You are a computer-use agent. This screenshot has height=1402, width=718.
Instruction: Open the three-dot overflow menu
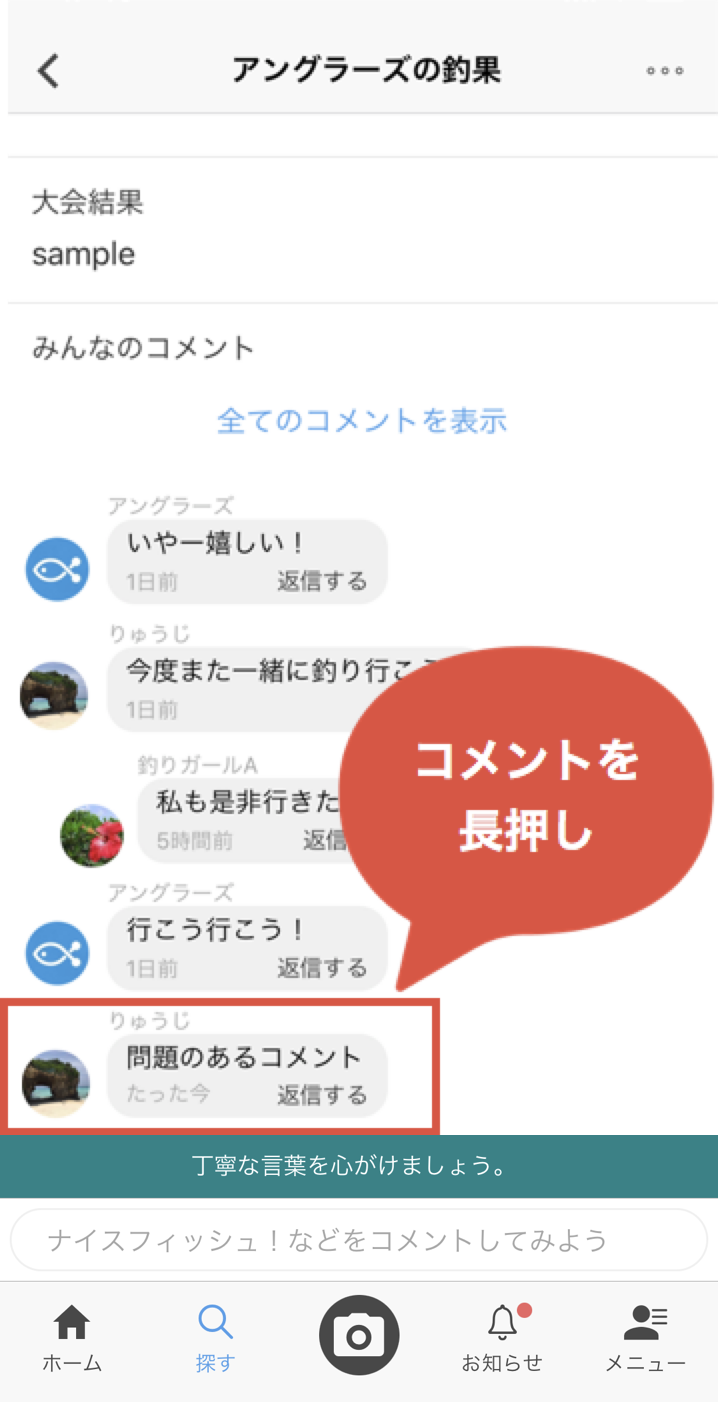[x=664, y=71]
